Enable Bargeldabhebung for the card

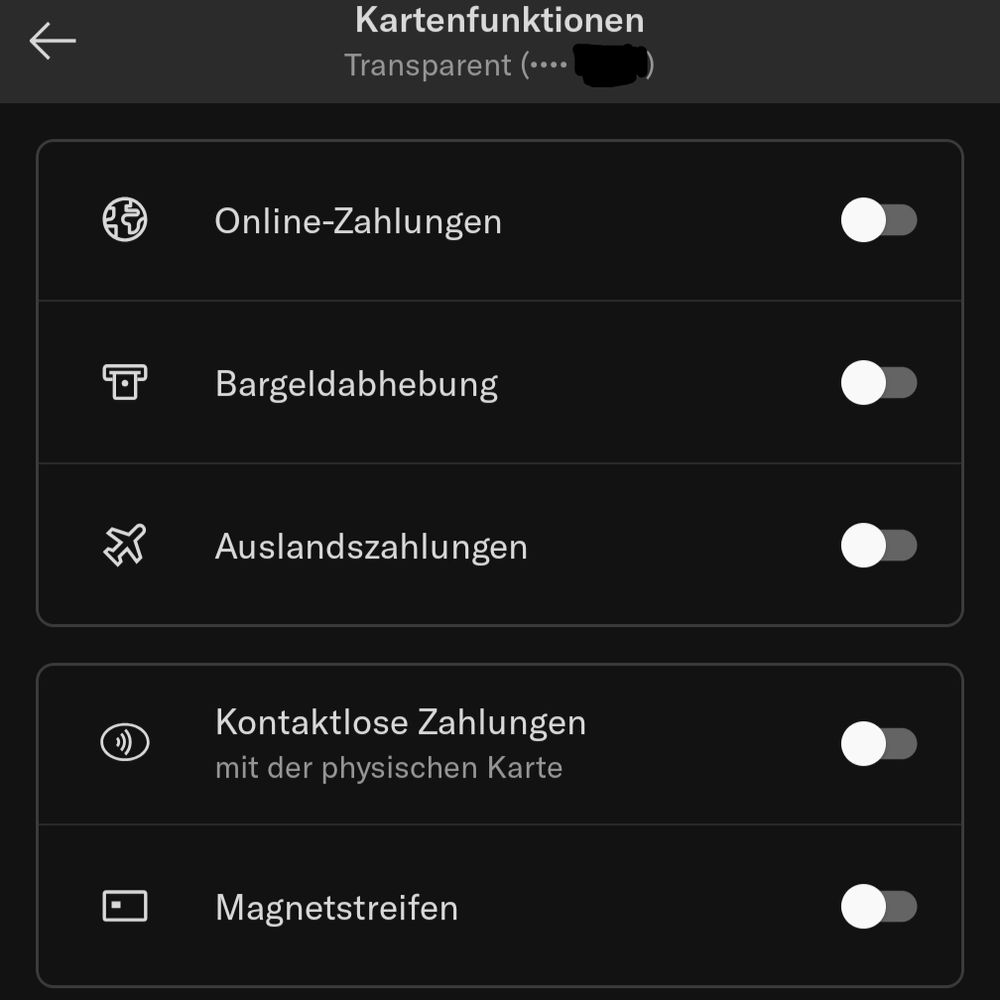(x=878, y=383)
